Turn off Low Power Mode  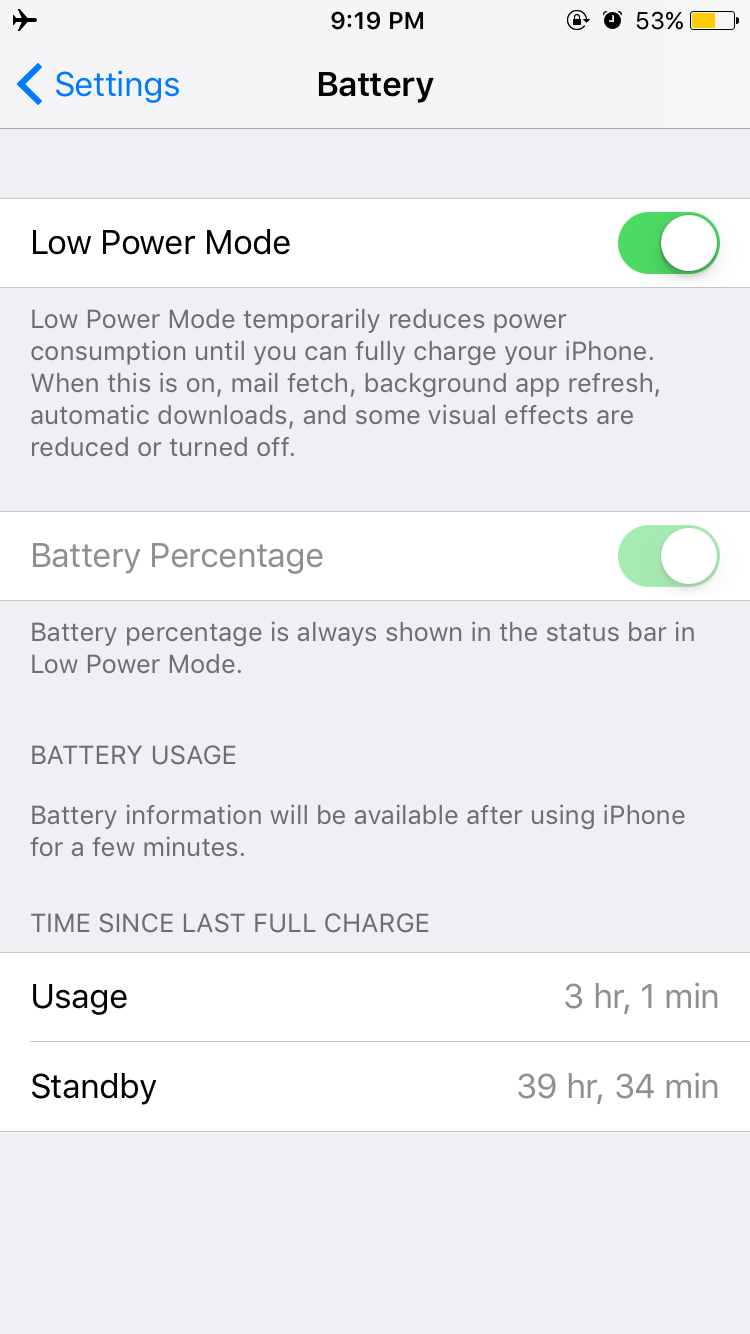668,243
